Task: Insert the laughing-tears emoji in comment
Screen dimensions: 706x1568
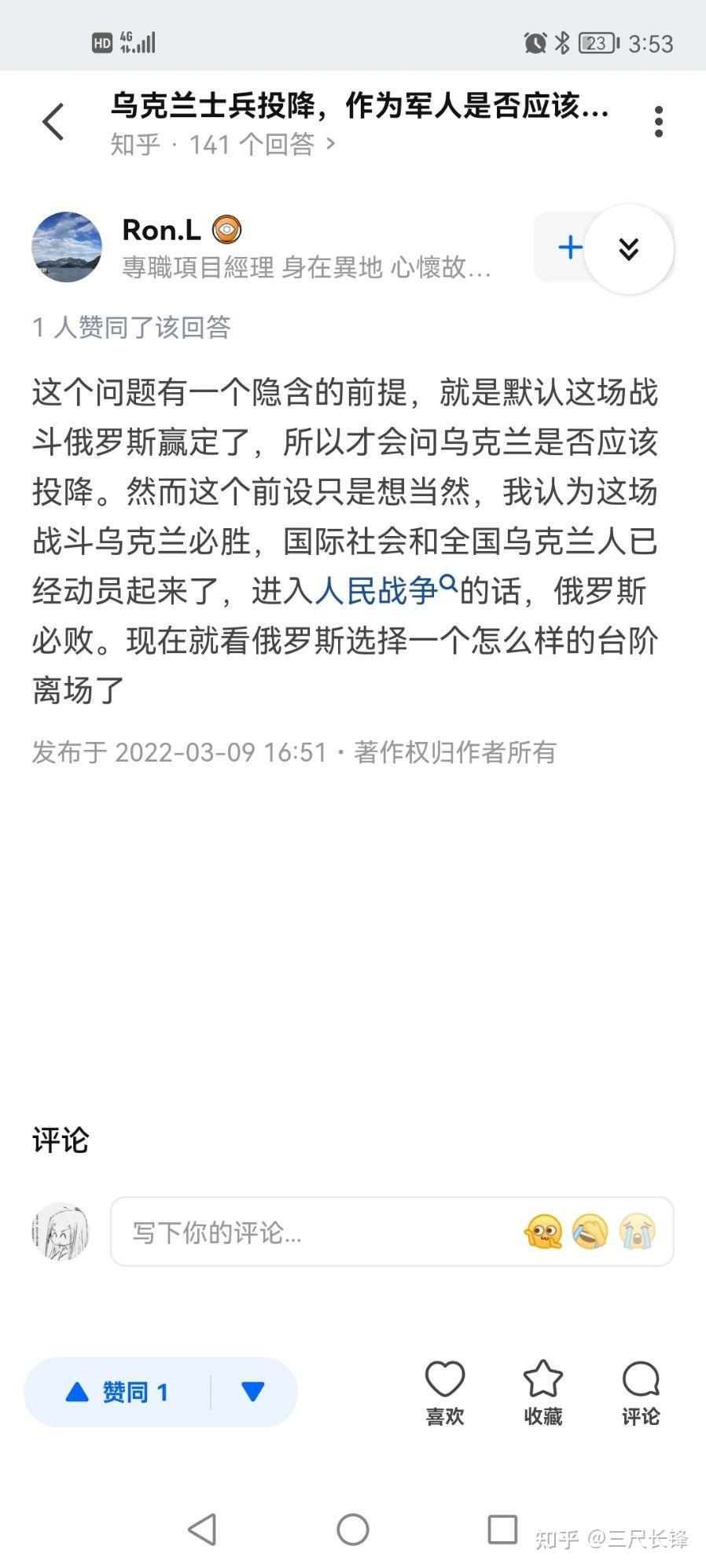Action: click(x=590, y=1232)
